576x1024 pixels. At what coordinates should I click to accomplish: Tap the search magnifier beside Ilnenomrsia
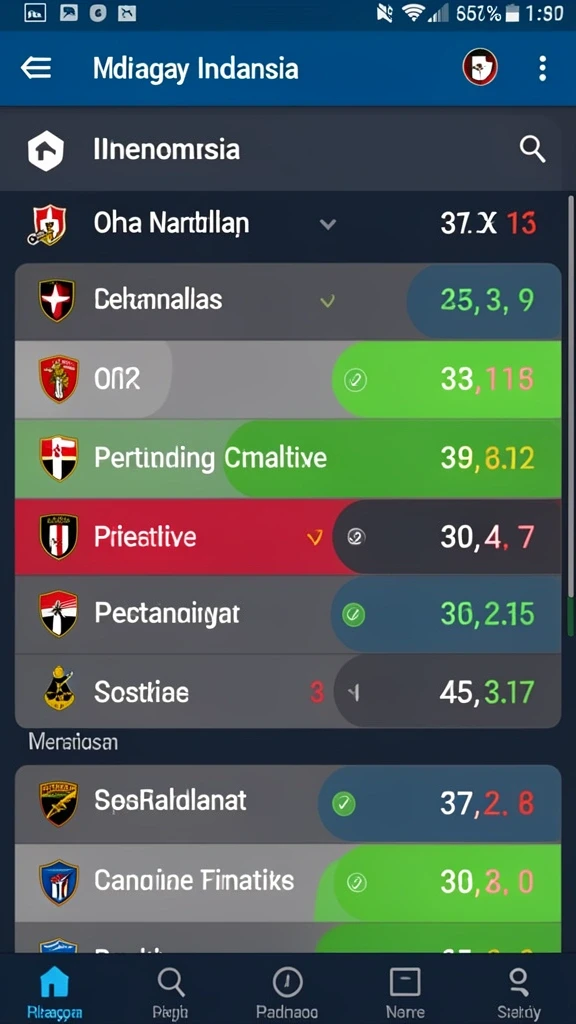[x=532, y=150]
